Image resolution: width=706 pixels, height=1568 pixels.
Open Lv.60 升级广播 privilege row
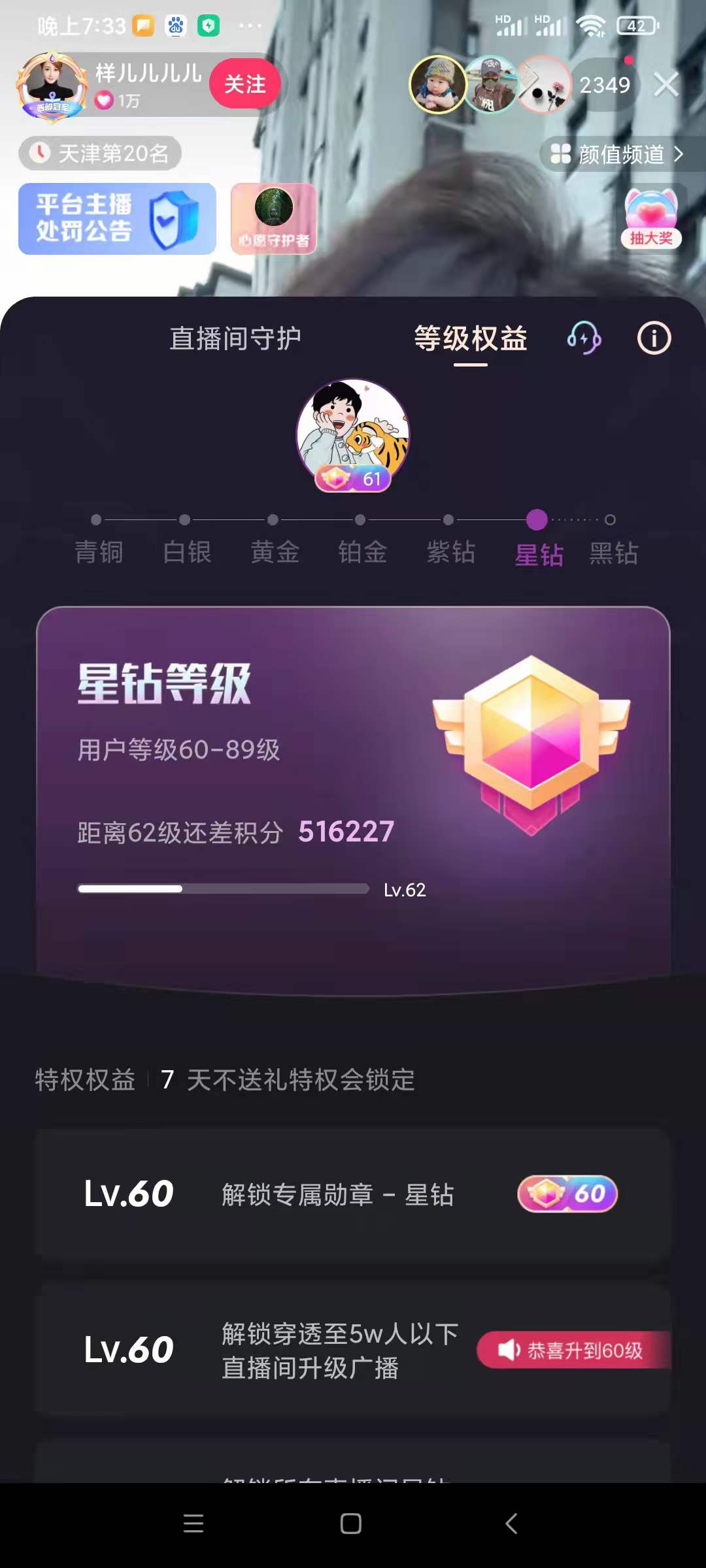tap(353, 1350)
